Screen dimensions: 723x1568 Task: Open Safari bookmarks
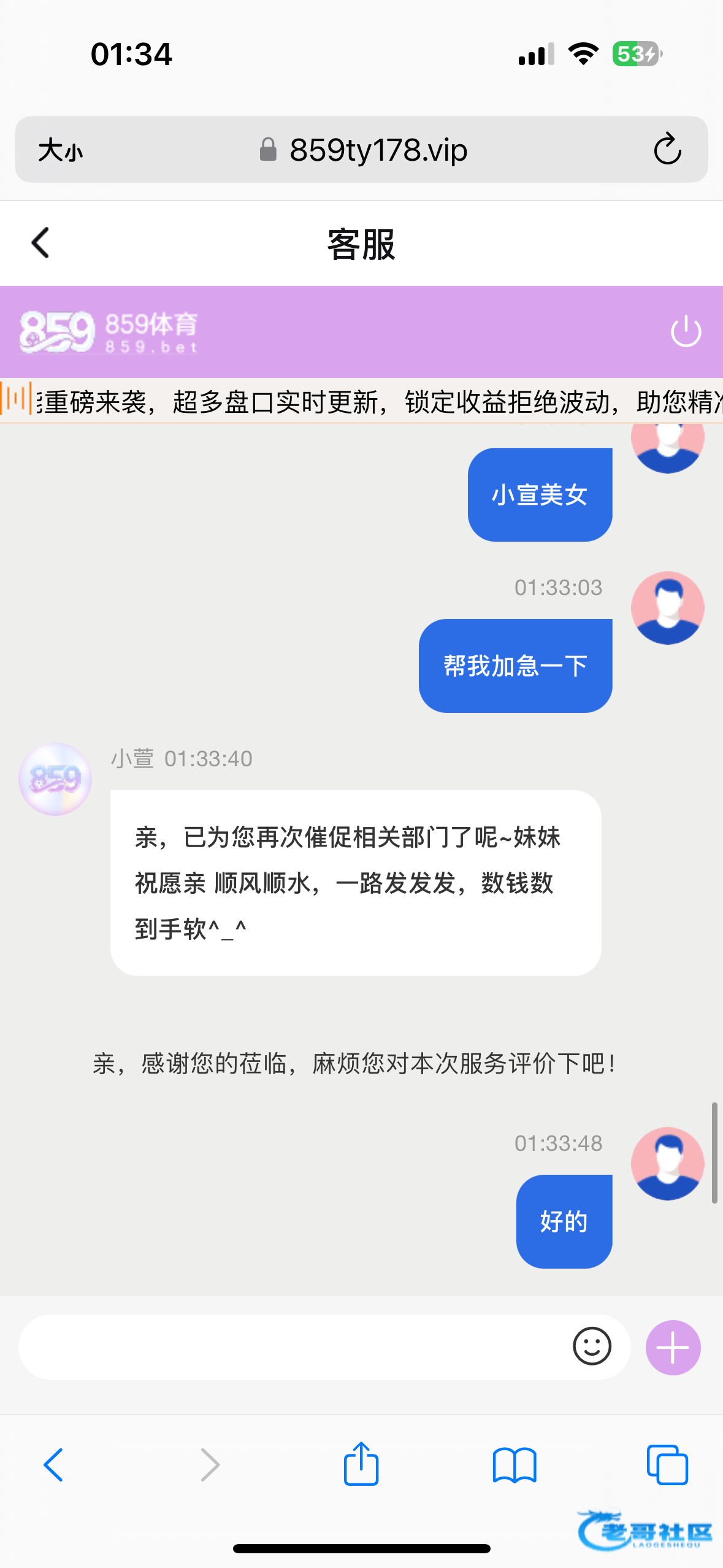[x=515, y=1465]
